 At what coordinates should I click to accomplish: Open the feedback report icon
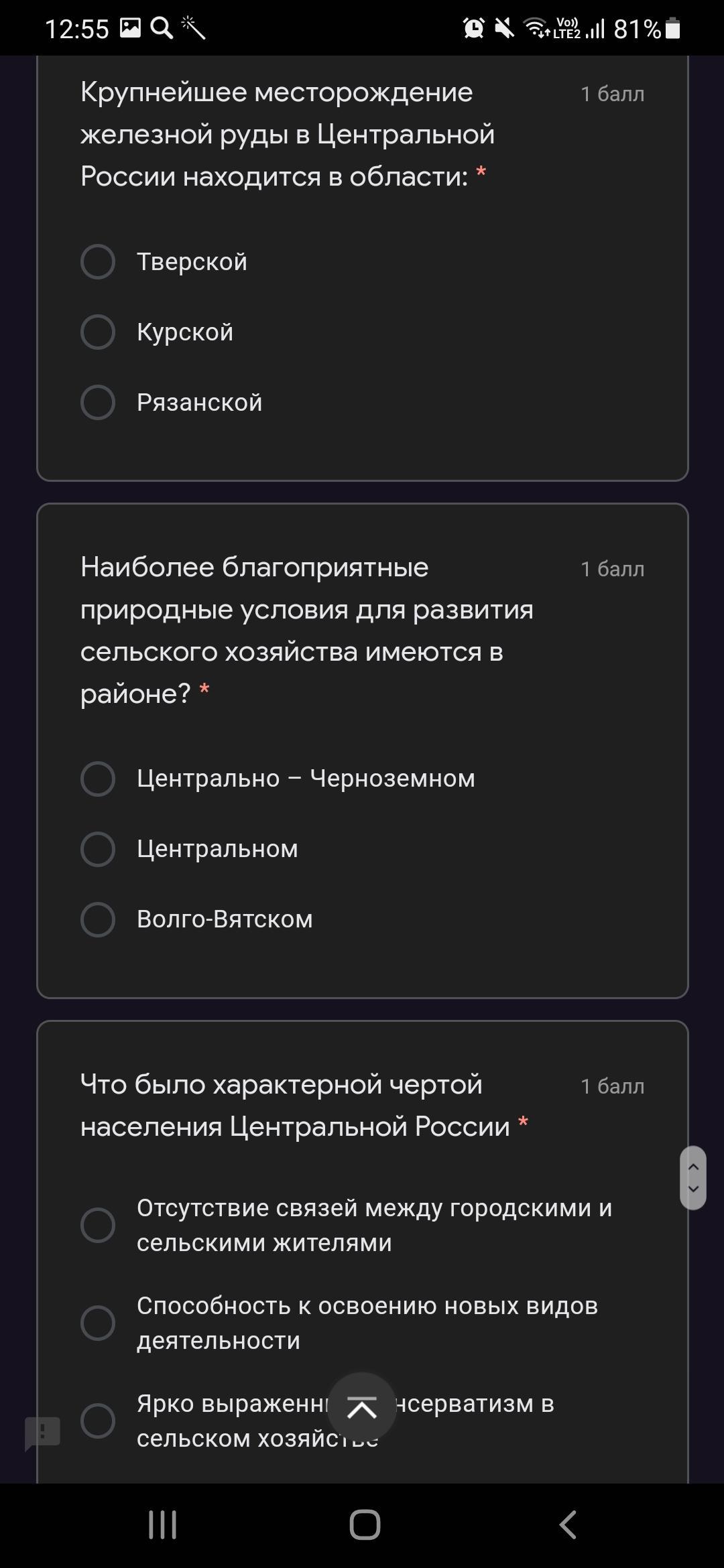click(x=43, y=1433)
